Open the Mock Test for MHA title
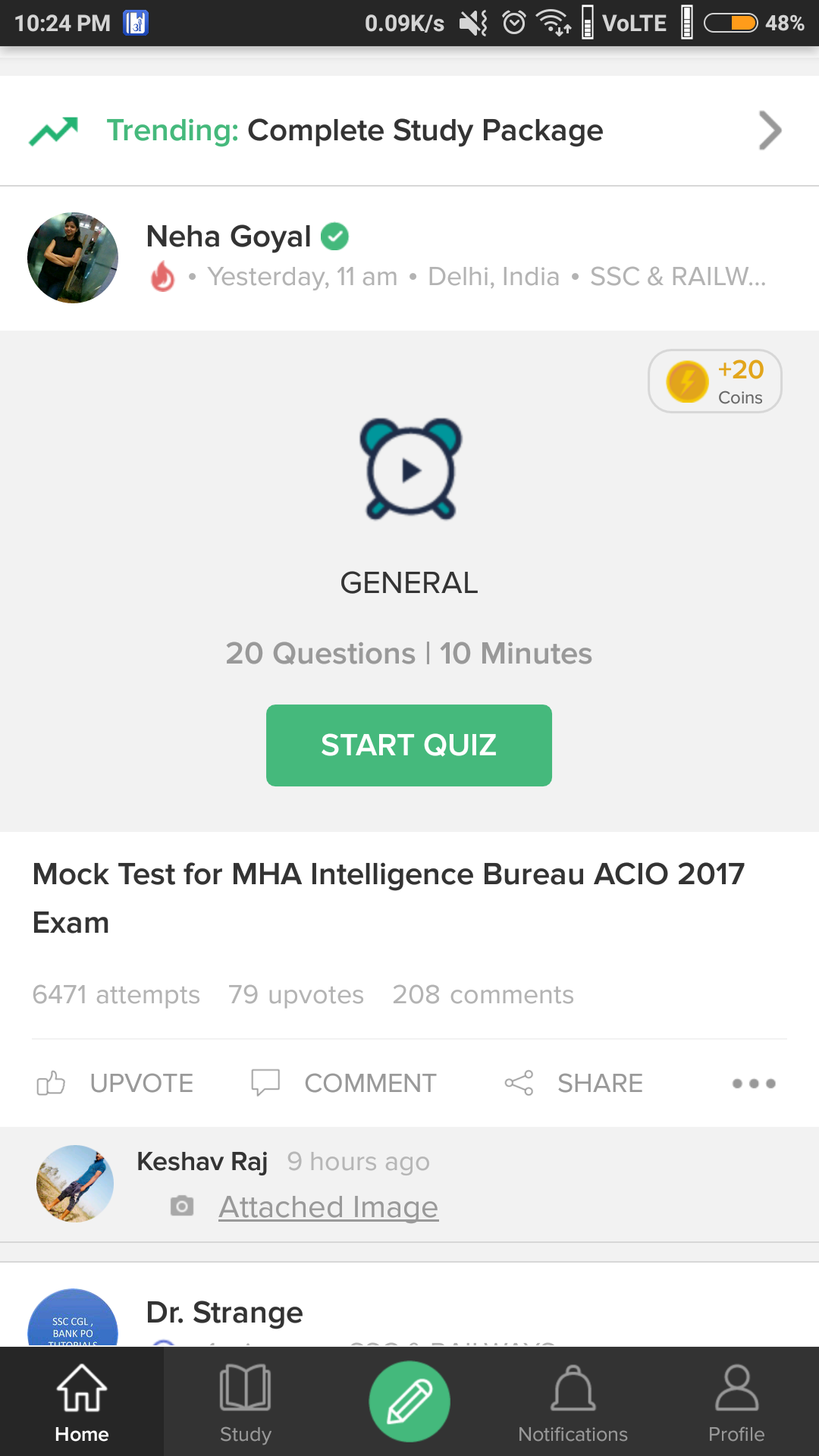 pyautogui.click(x=388, y=898)
